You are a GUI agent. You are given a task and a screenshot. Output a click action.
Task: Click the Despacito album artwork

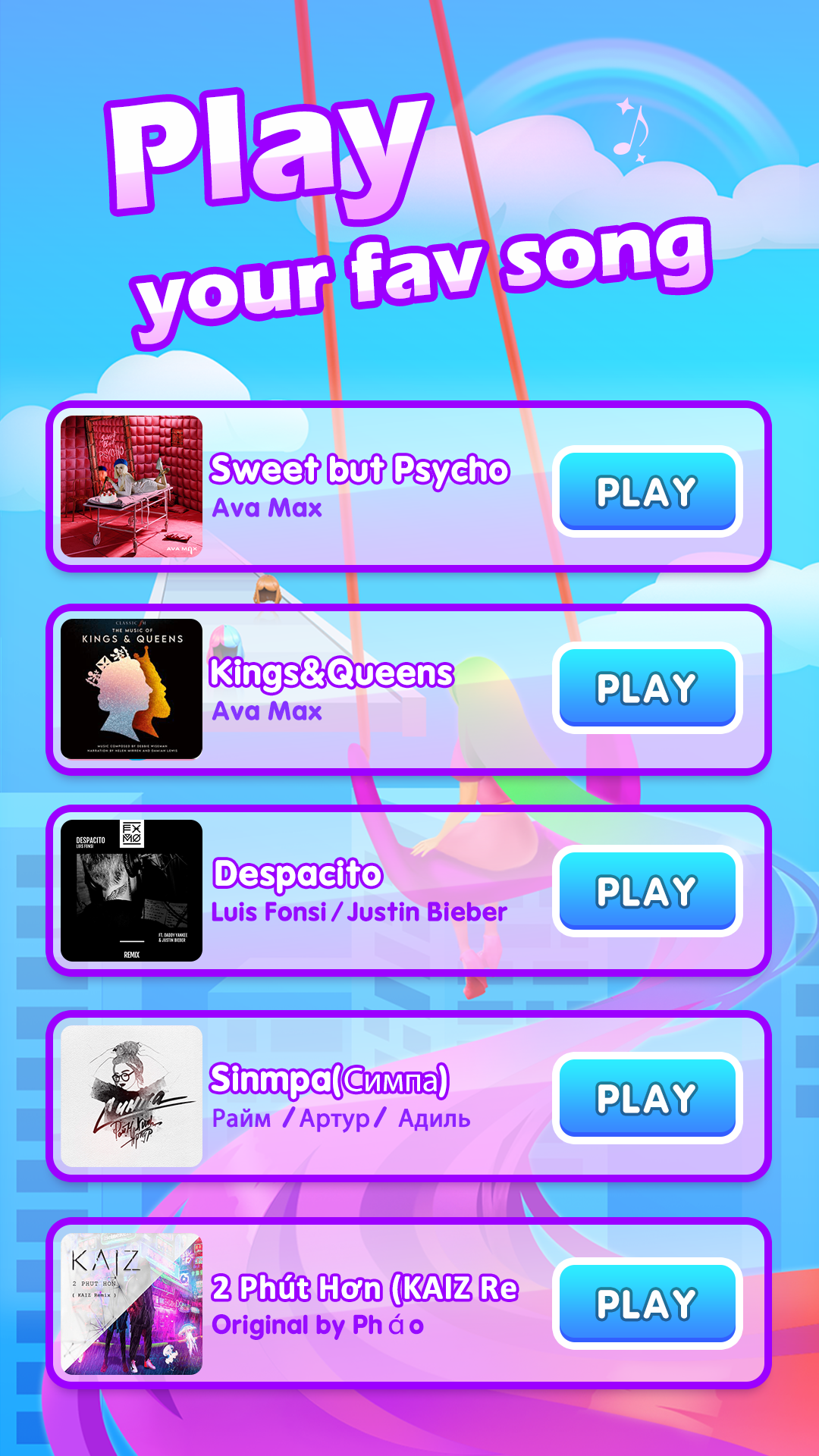pyautogui.click(x=133, y=891)
